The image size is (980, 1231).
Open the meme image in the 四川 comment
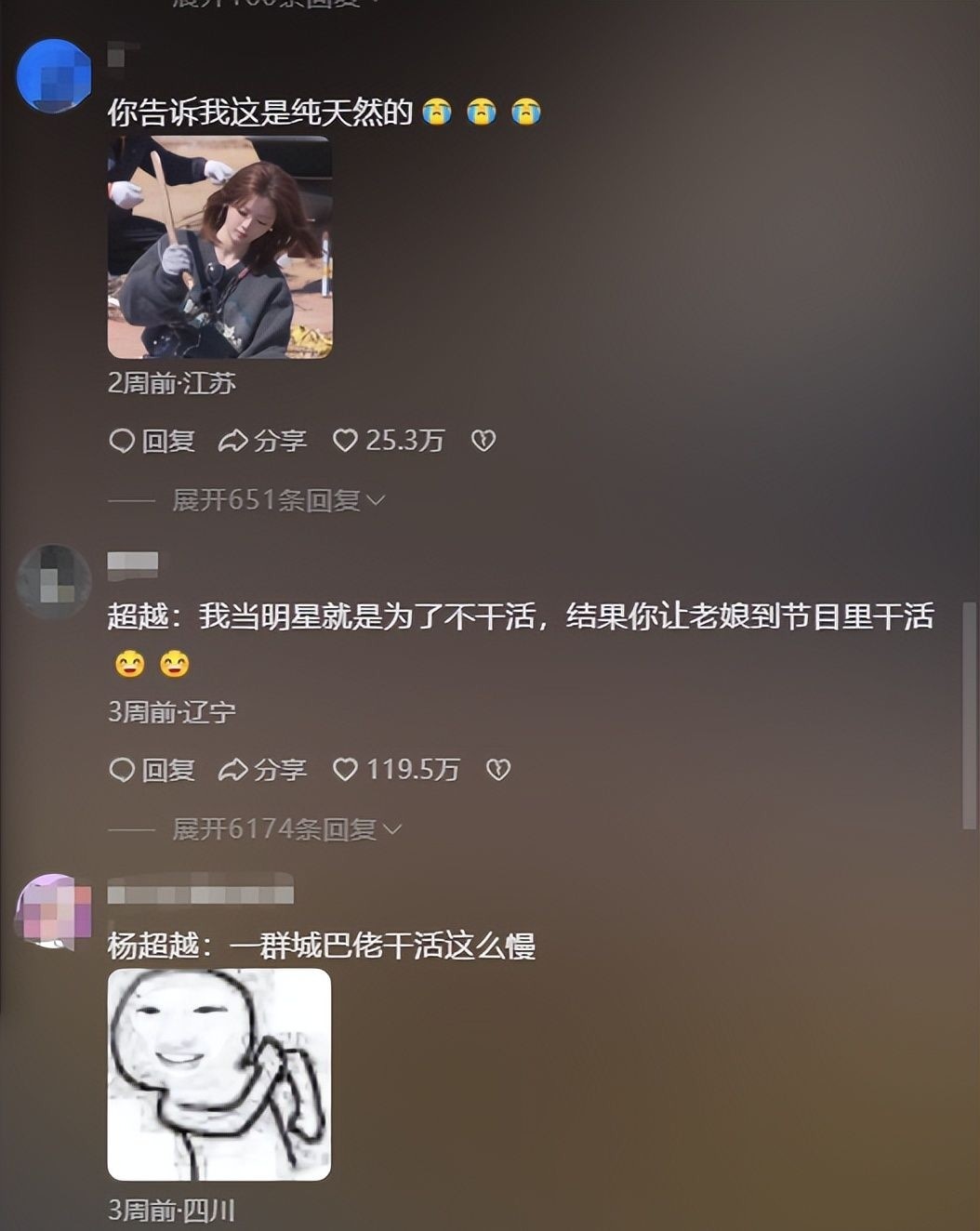coord(219,1075)
